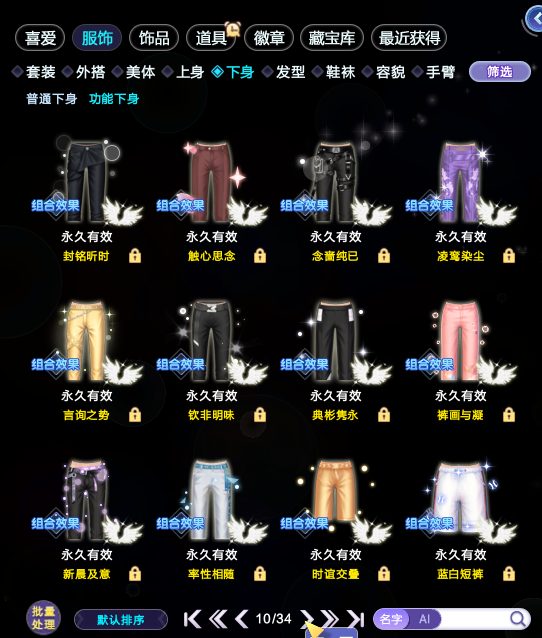
Task: Switch to 普通下身 sub-tab
Action: coord(51,98)
